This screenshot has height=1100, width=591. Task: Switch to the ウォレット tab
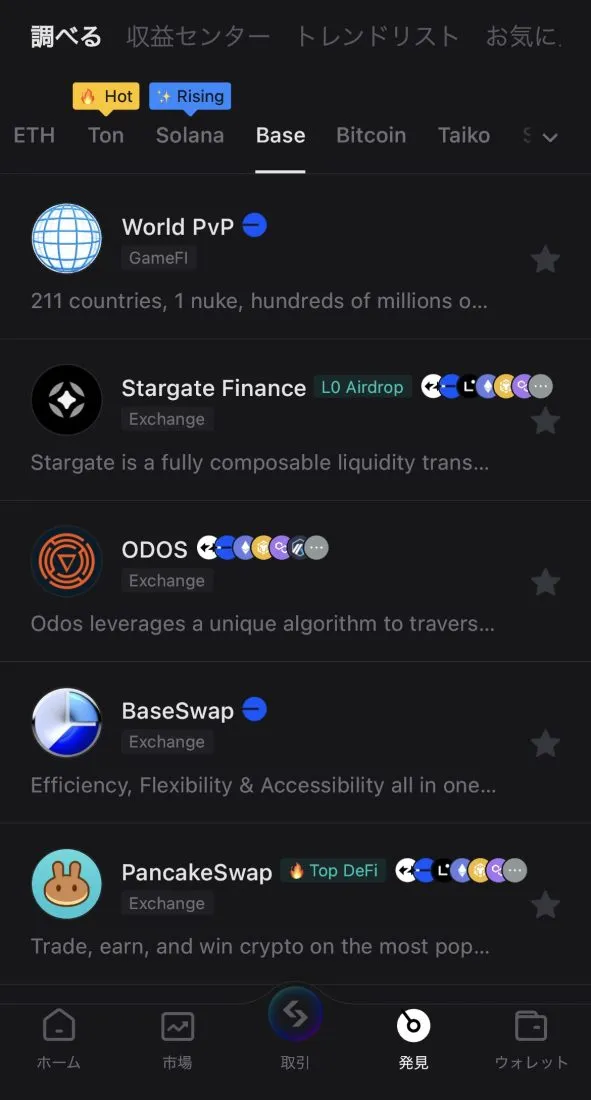[x=531, y=1040]
